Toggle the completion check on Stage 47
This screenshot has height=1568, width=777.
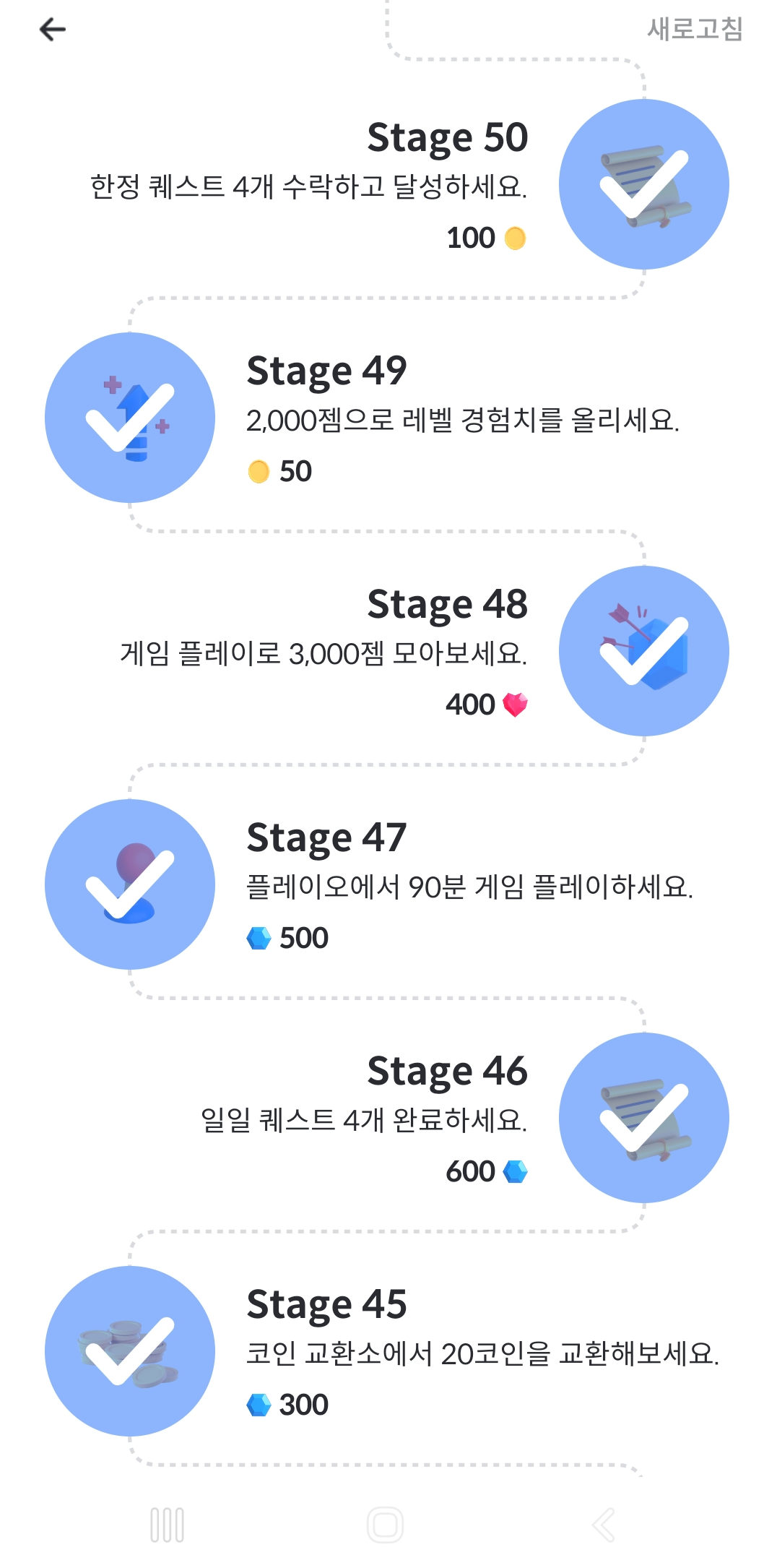click(130, 883)
